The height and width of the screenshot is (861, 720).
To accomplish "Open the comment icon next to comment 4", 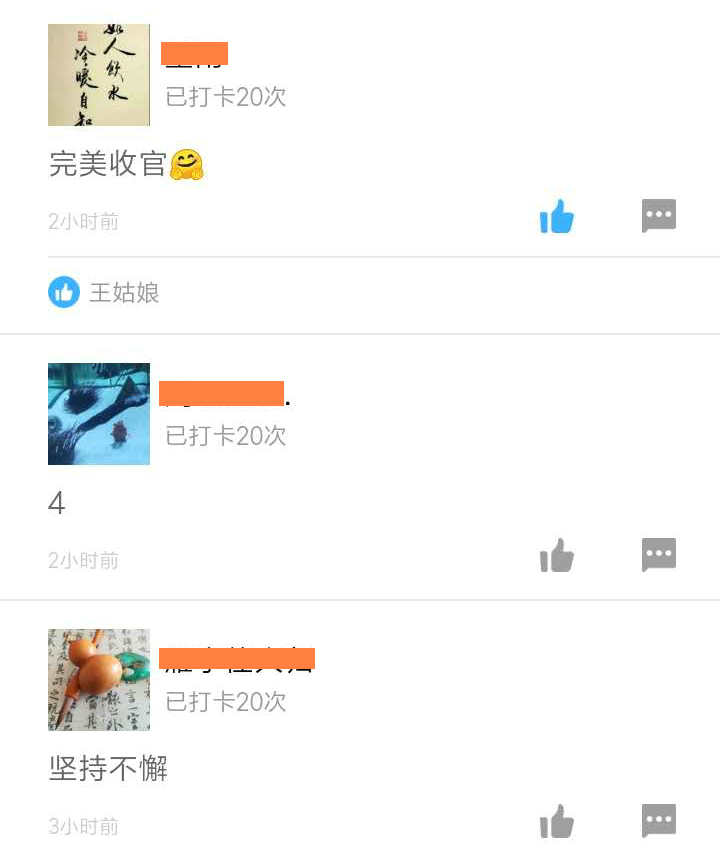I will coord(658,555).
